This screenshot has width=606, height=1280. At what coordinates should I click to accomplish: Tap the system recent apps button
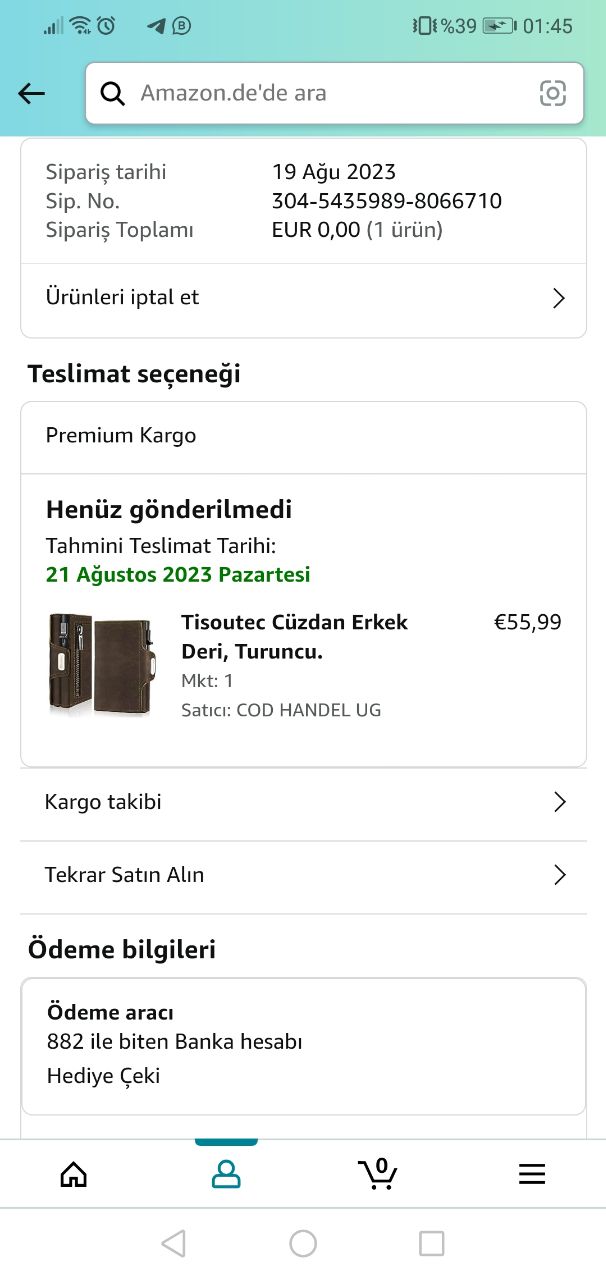[x=431, y=1243]
